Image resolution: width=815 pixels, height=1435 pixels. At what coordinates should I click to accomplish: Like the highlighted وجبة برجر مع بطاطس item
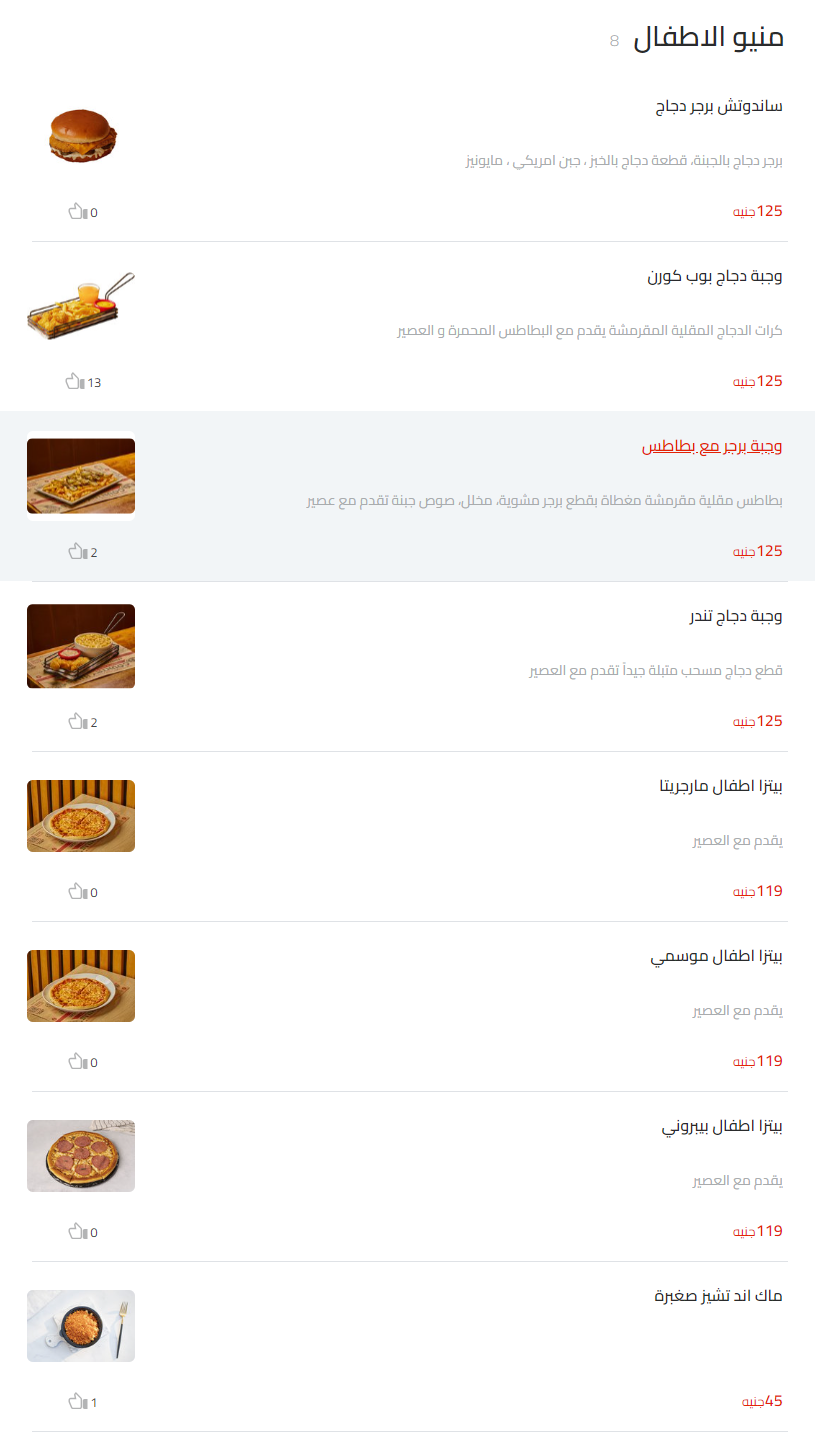tap(74, 550)
